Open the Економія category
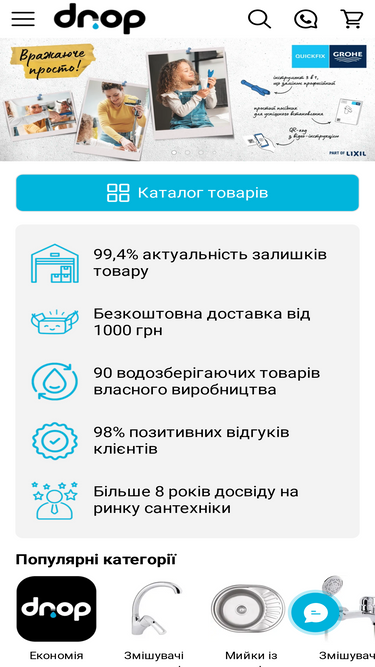Viewport: 375px width, 667px height. click(x=56, y=619)
